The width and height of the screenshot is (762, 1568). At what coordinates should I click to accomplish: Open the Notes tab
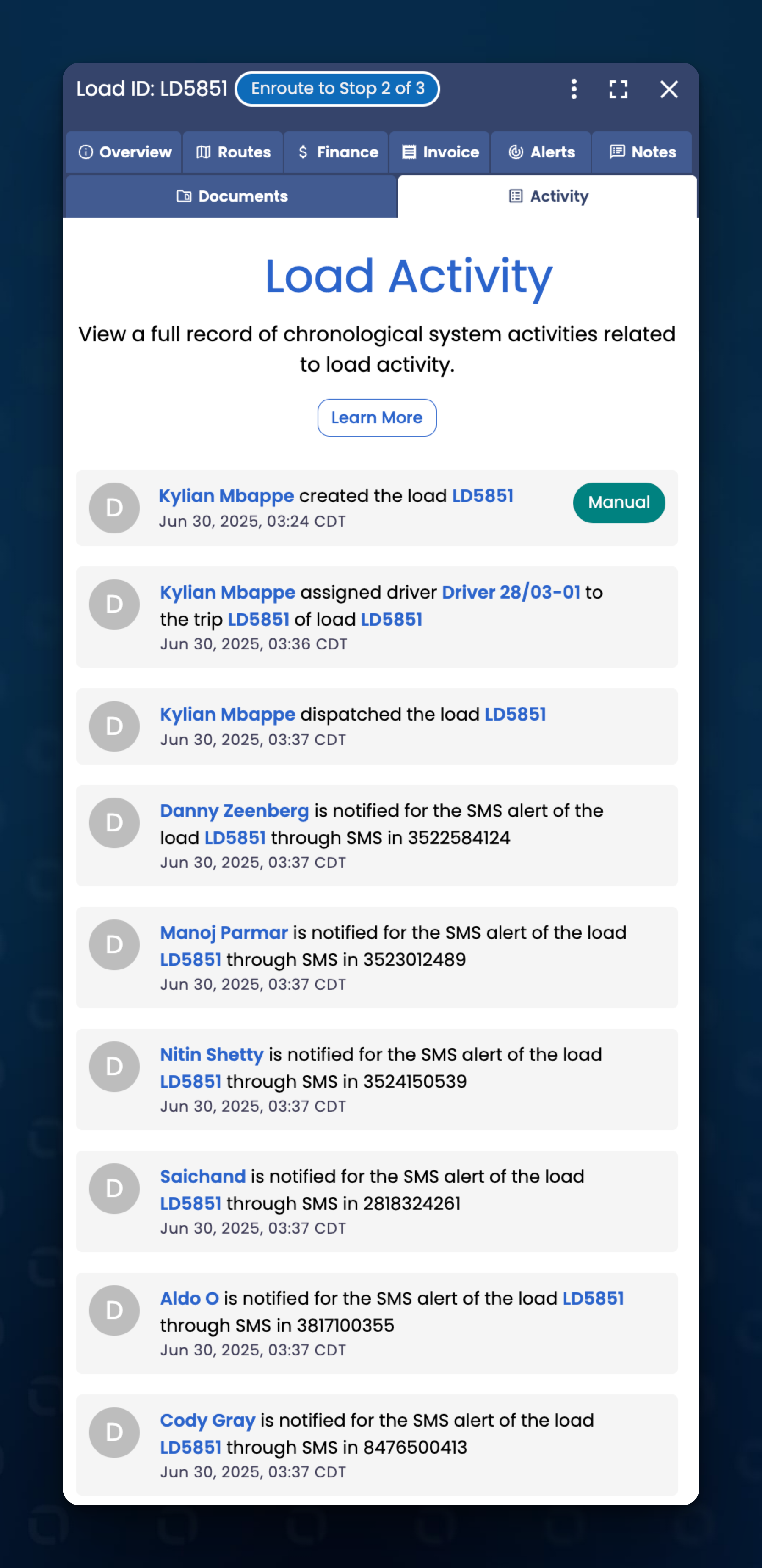click(642, 152)
